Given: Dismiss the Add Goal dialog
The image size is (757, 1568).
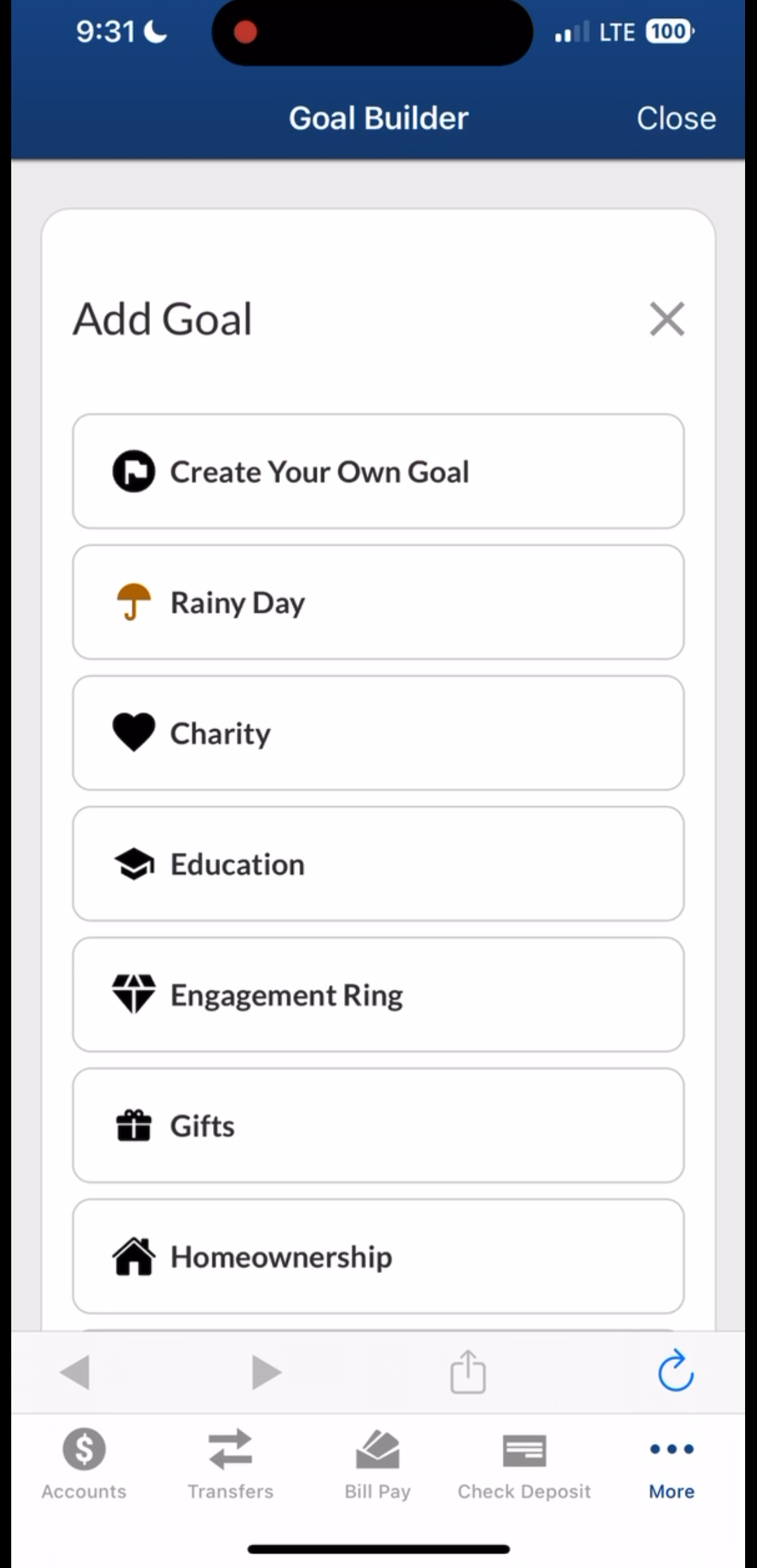Looking at the screenshot, I should [x=667, y=320].
